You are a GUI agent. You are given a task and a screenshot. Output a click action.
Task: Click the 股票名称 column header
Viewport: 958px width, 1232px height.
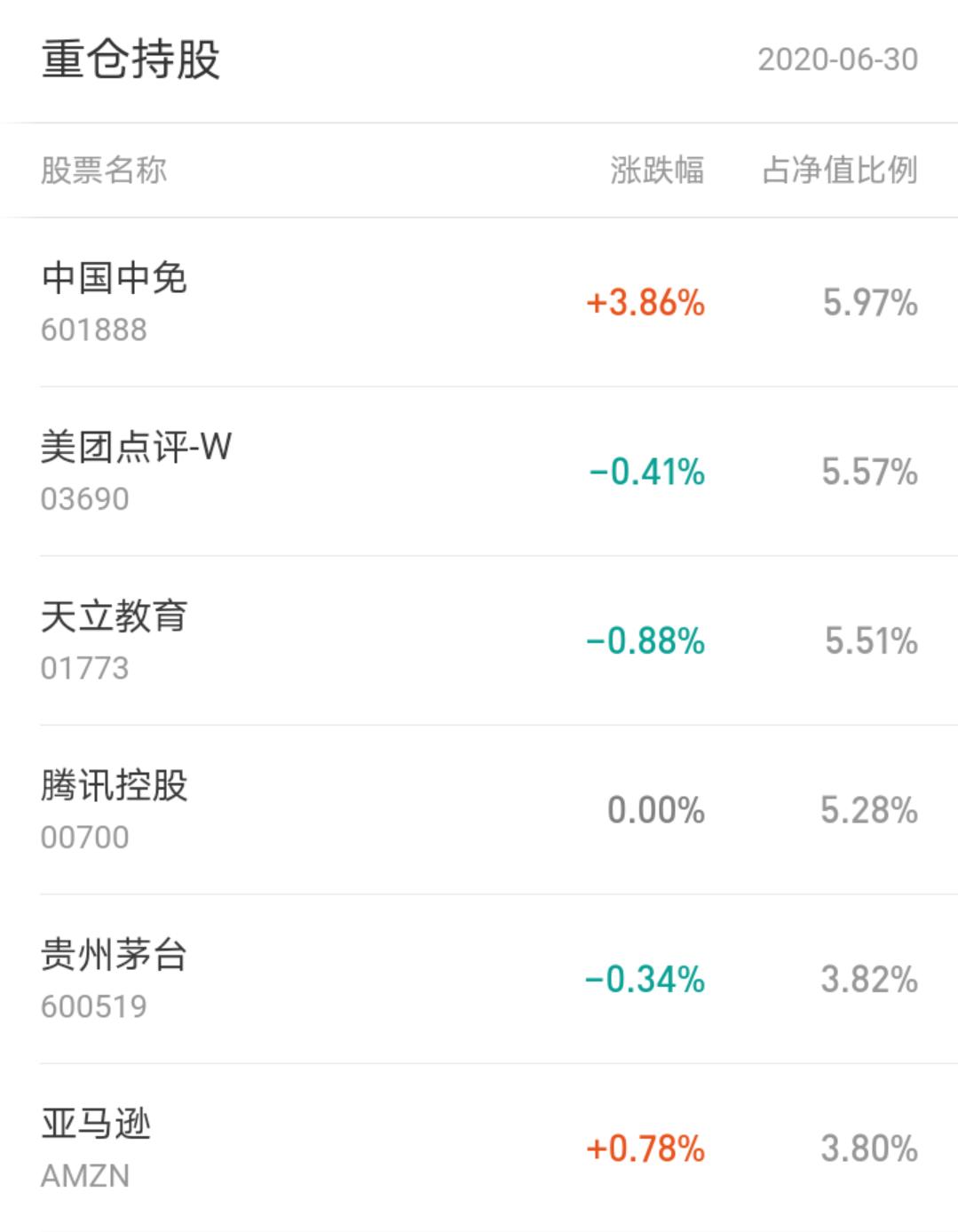point(104,172)
